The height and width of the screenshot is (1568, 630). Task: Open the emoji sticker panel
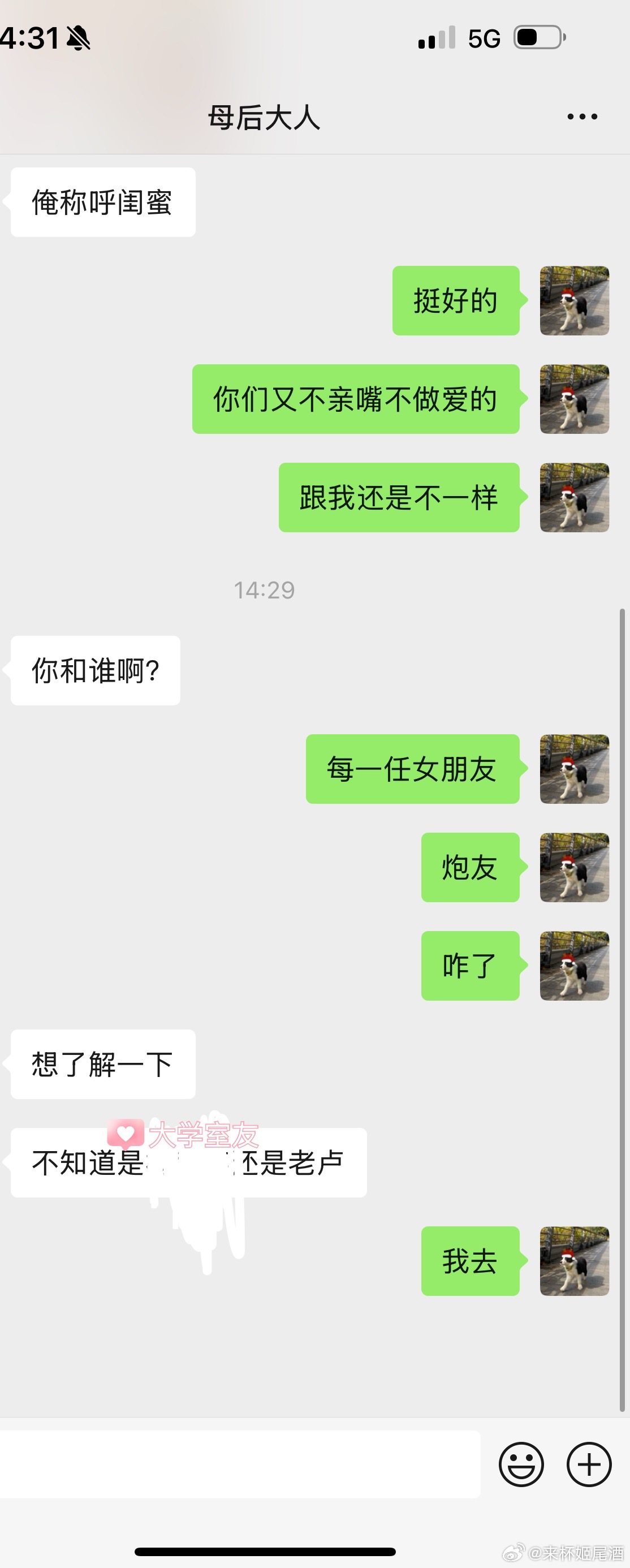tap(521, 1464)
